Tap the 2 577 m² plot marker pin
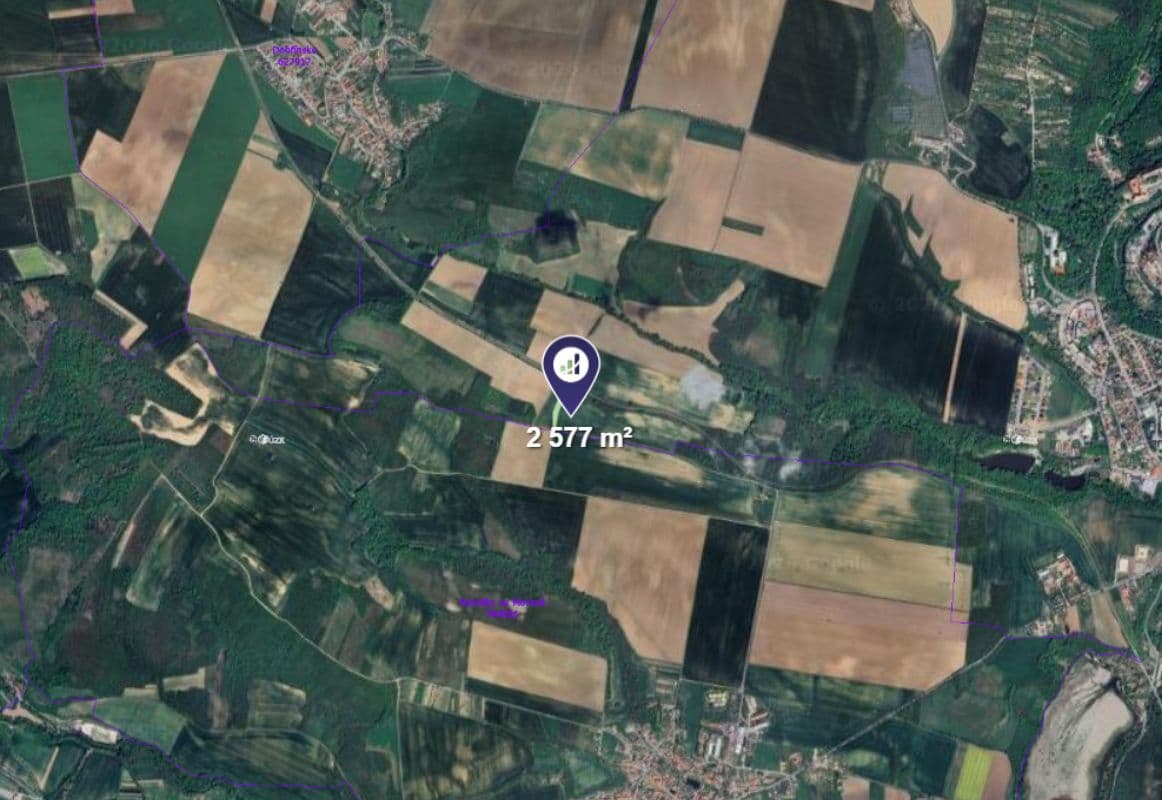Viewport: 1162px width, 800px height. point(570,370)
